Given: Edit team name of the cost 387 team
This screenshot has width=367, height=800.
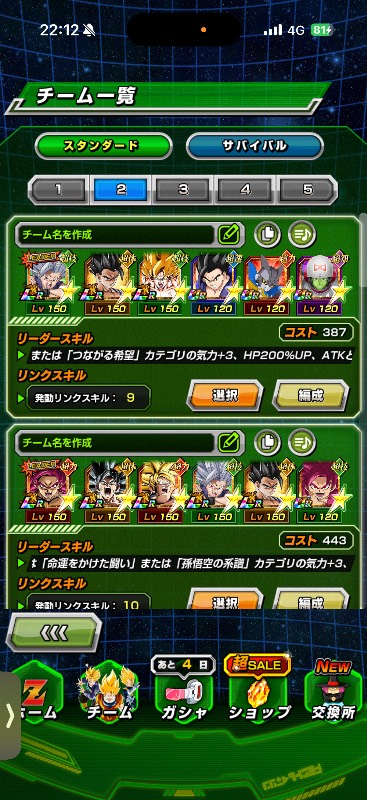Looking at the screenshot, I should coord(228,235).
